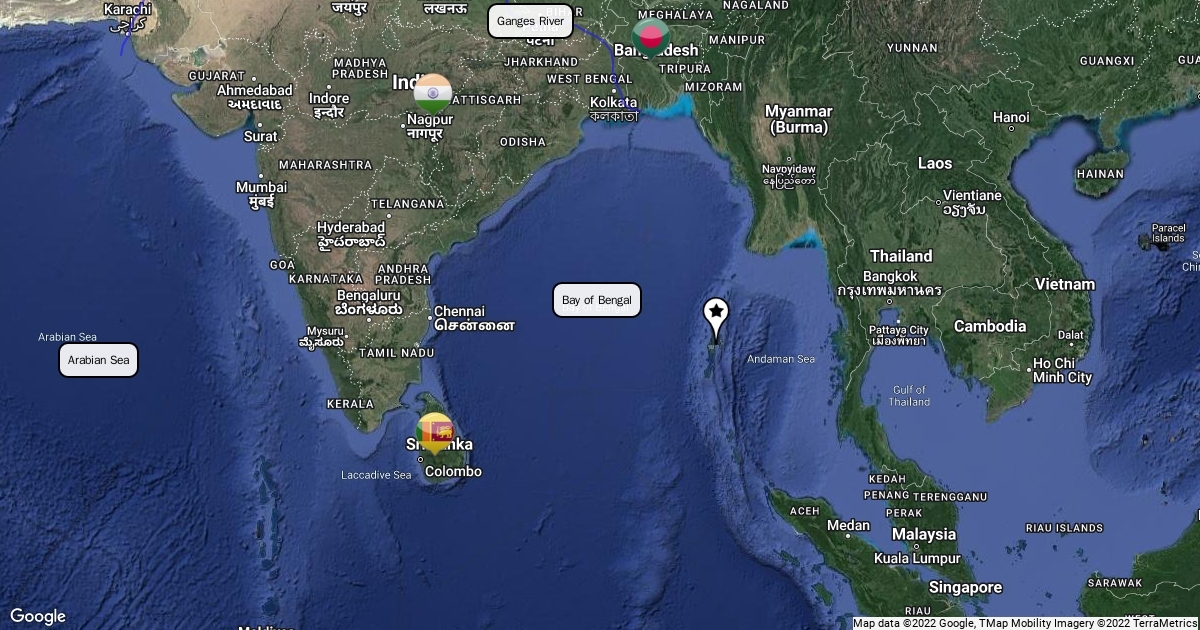
Task: Open the Sri Lanka flag marker
Action: point(435,432)
